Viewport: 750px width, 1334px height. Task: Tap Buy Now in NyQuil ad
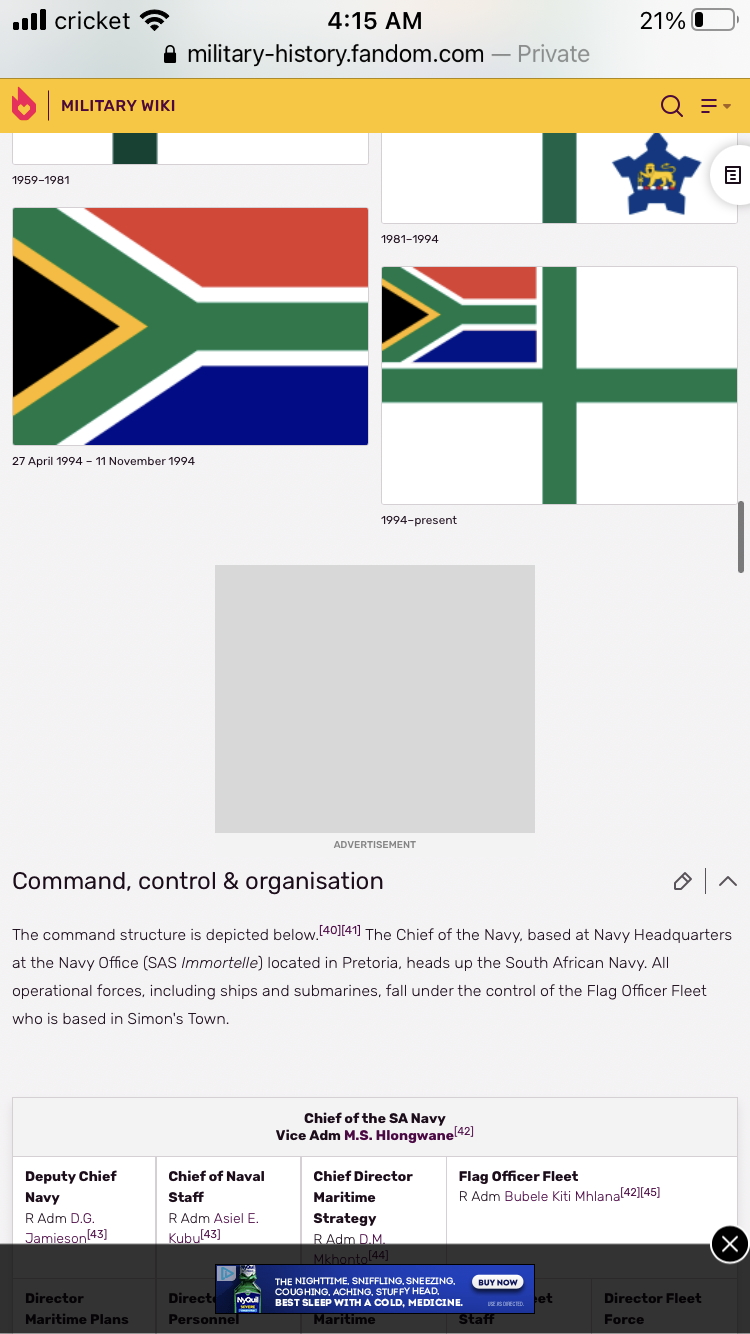click(x=497, y=1282)
